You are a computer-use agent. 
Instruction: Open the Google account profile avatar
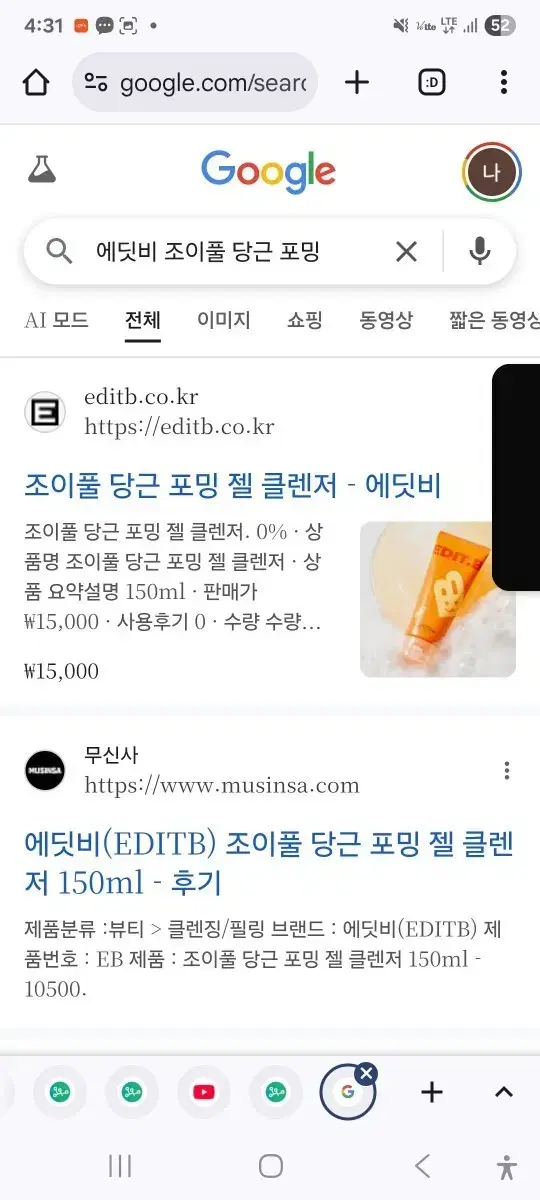(490, 171)
